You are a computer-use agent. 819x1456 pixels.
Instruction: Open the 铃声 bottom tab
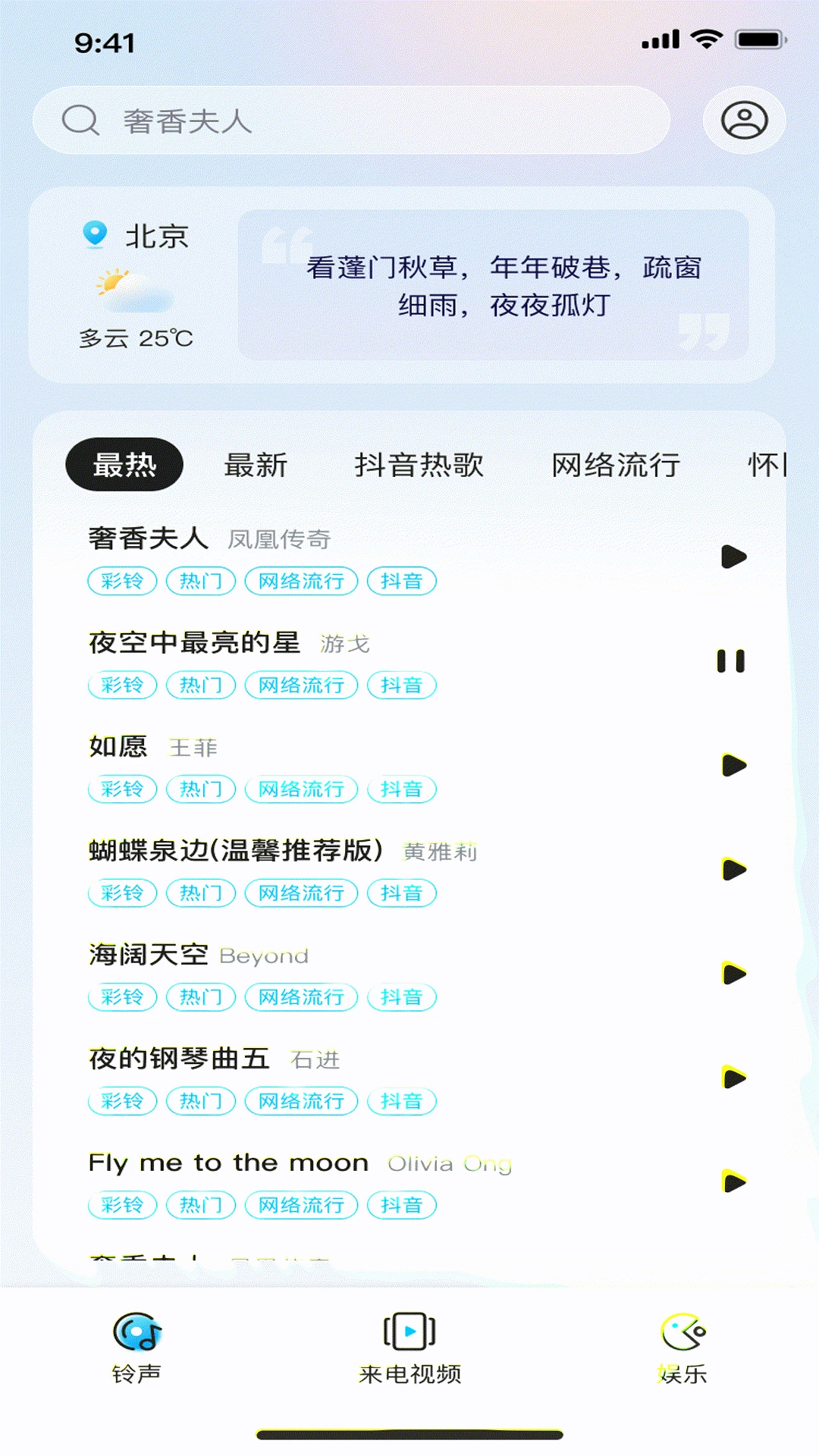coord(136,1348)
